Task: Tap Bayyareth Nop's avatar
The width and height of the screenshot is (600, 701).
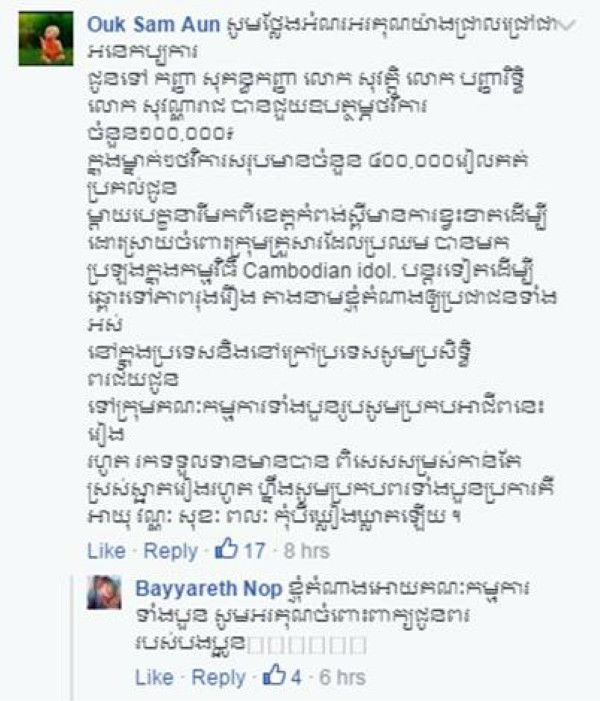Action: pyautogui.click(x=106, y=594)
